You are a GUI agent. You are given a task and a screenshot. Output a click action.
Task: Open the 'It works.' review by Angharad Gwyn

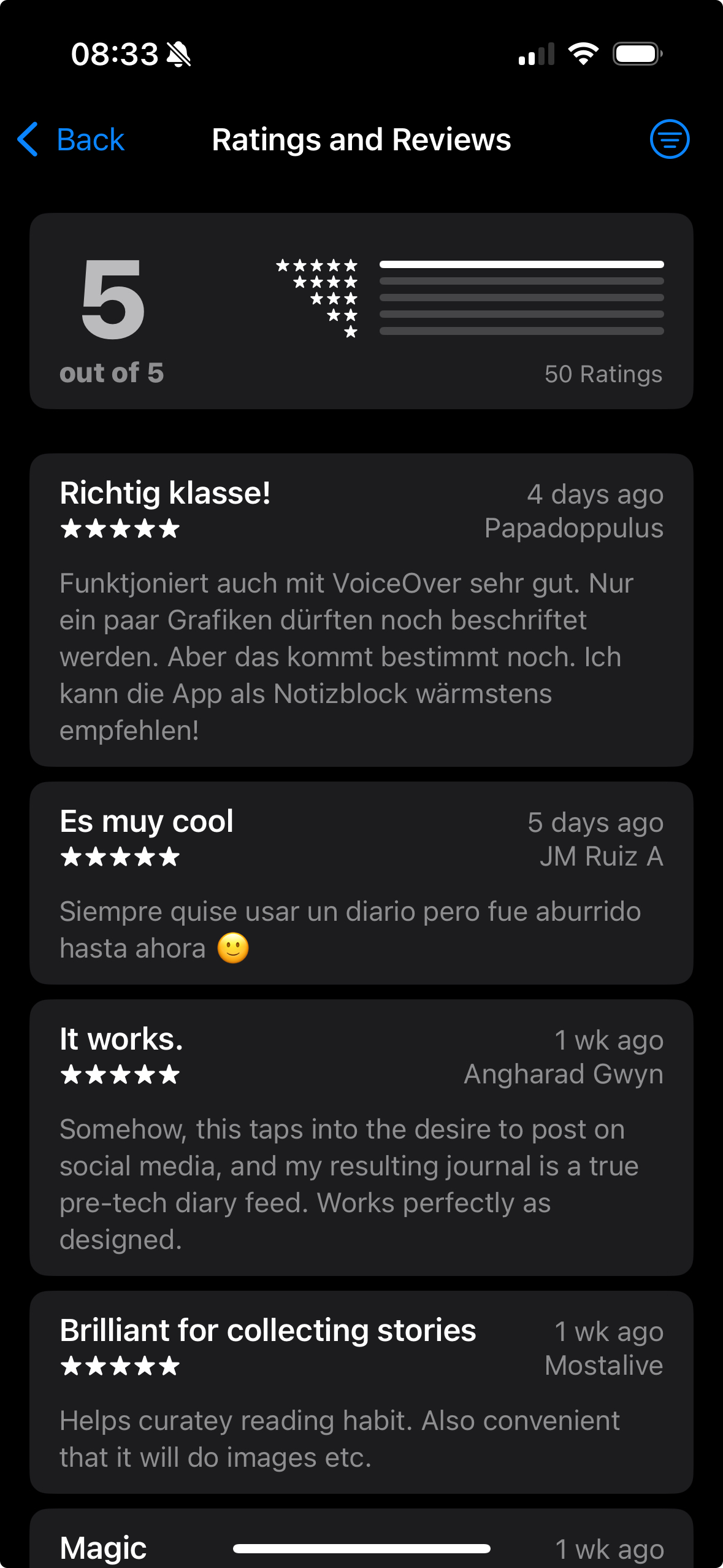tap(361, 1137)
